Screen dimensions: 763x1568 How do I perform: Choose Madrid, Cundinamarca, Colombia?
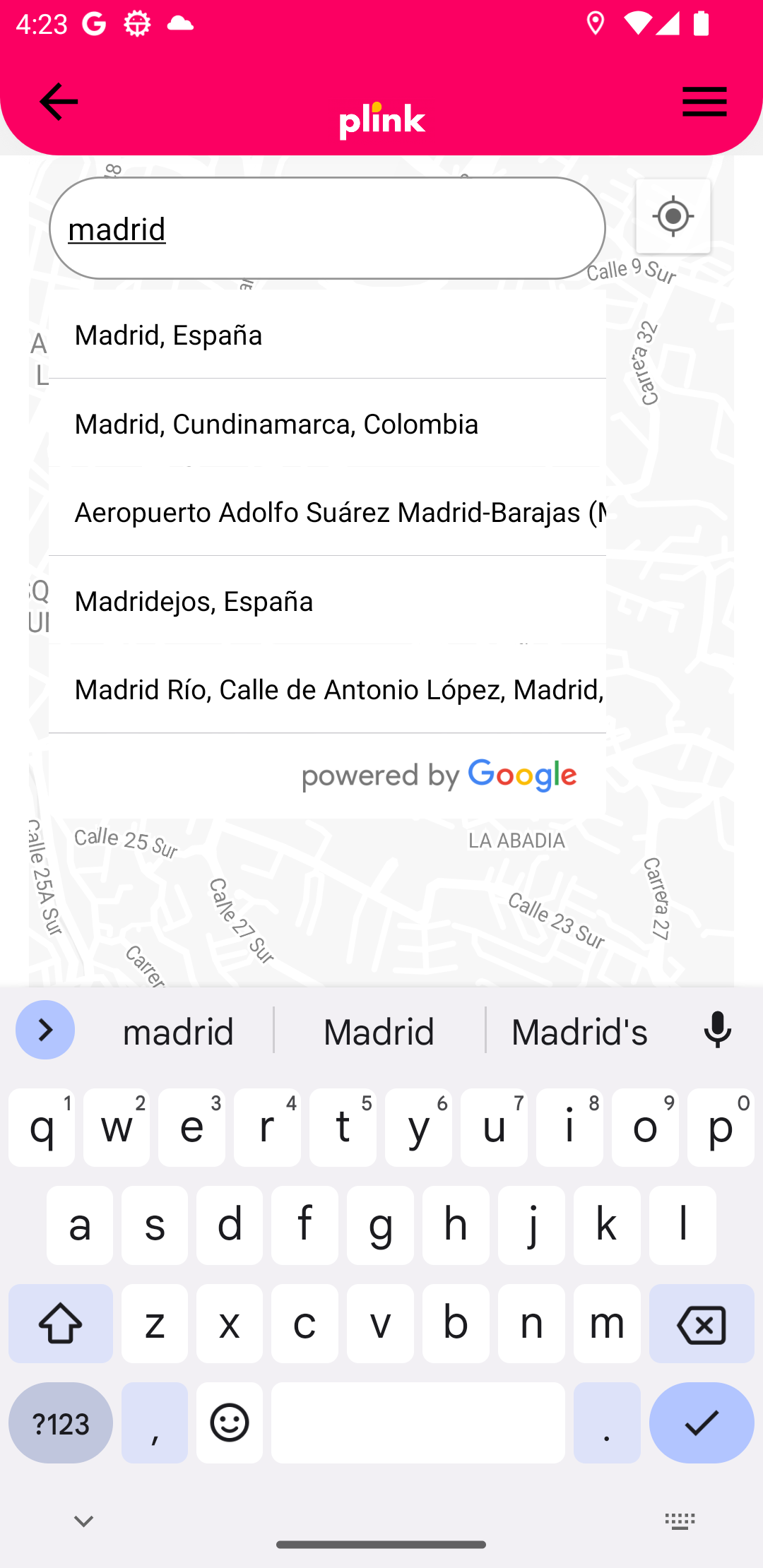327,424
